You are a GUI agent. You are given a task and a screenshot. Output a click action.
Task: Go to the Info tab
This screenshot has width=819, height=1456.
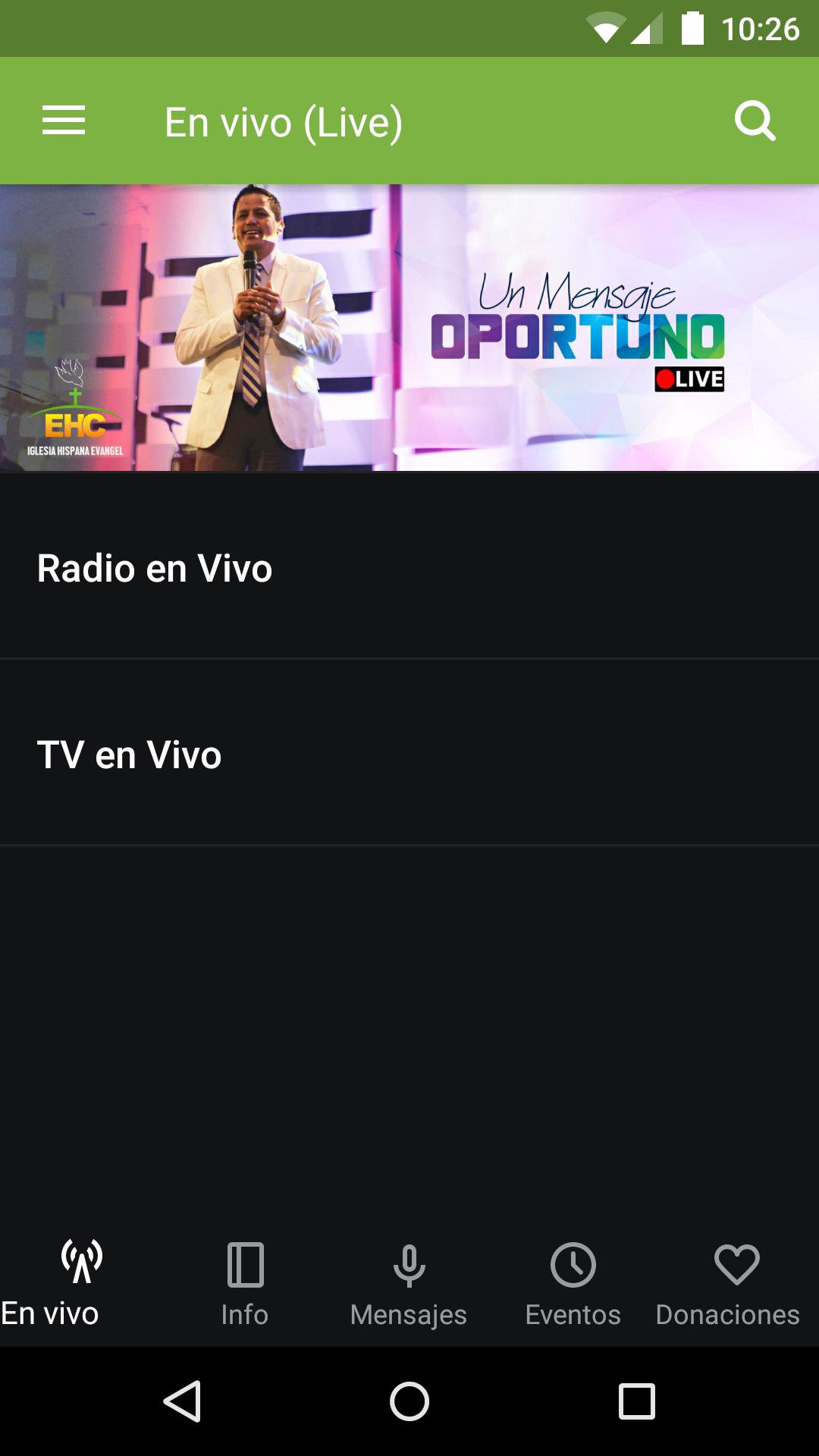coord(245,1283)
